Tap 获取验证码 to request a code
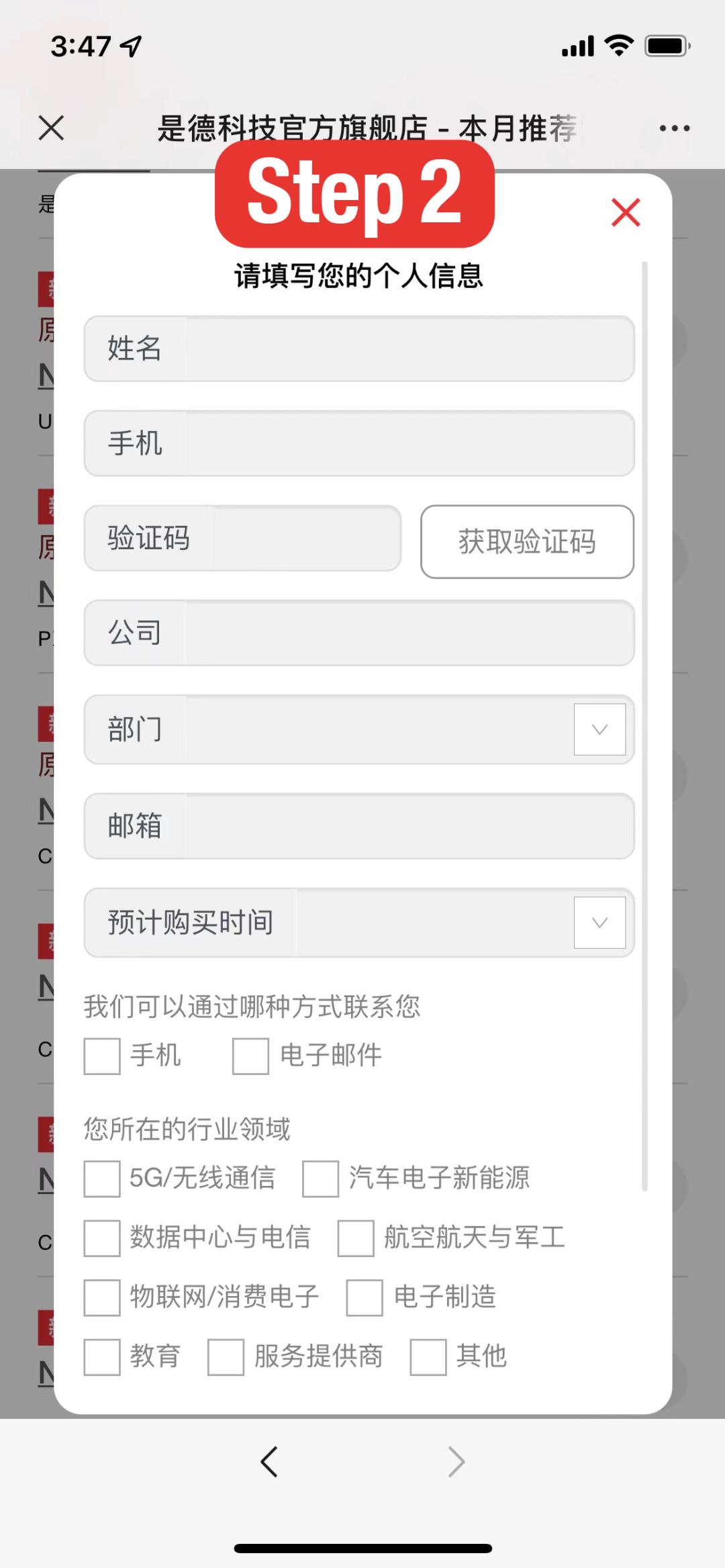Screen dimensions: 725x1568 click(527, 541)
